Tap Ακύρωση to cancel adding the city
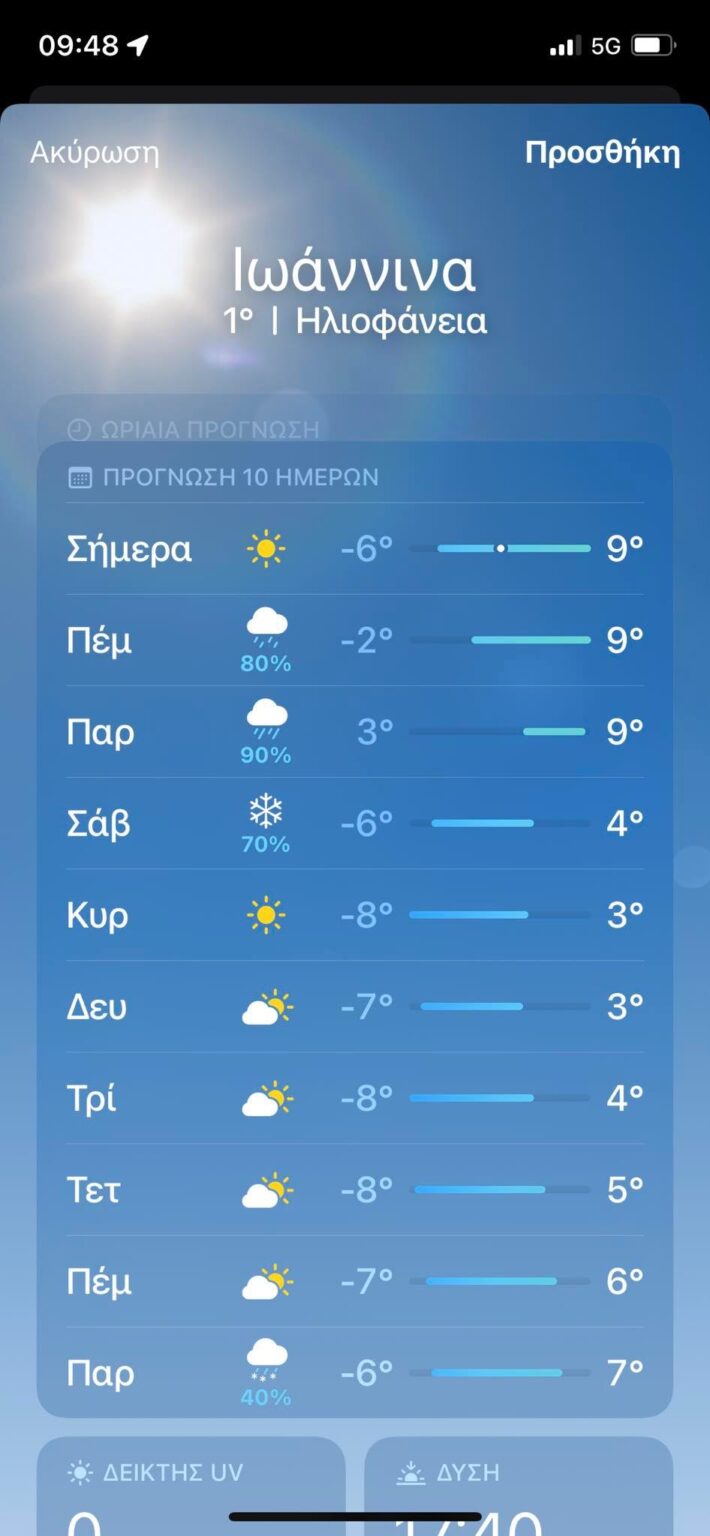 94,153
